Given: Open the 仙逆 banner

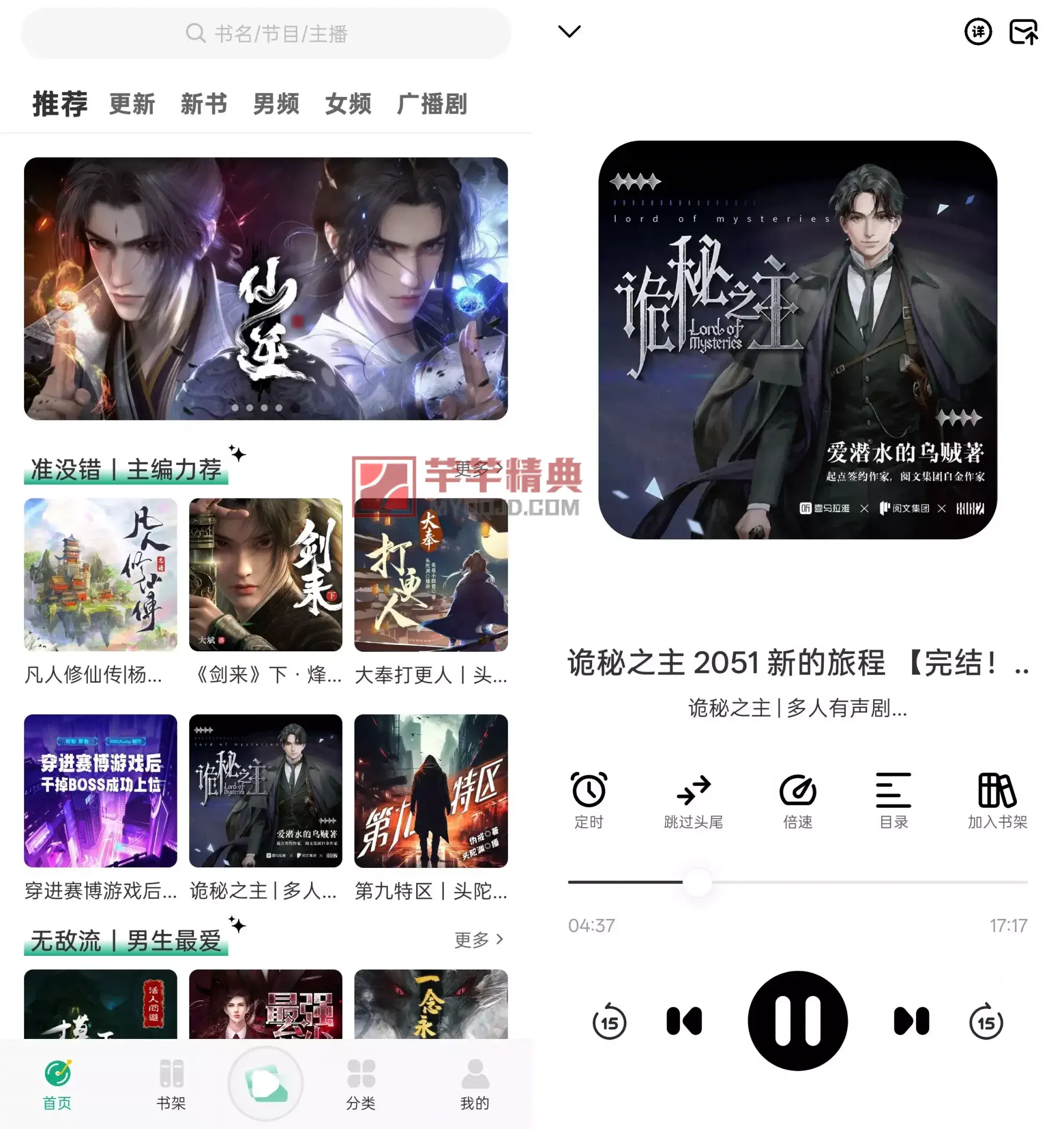Looking at the screenshot, I should click(x=266, y=288).
